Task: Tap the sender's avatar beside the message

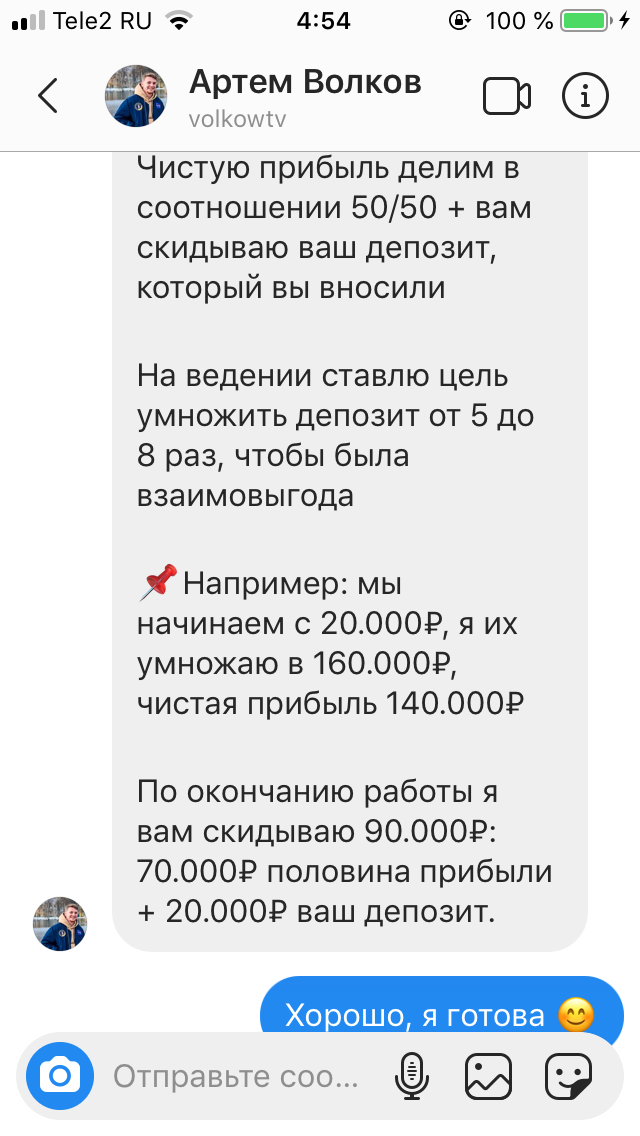Action: 60,924
